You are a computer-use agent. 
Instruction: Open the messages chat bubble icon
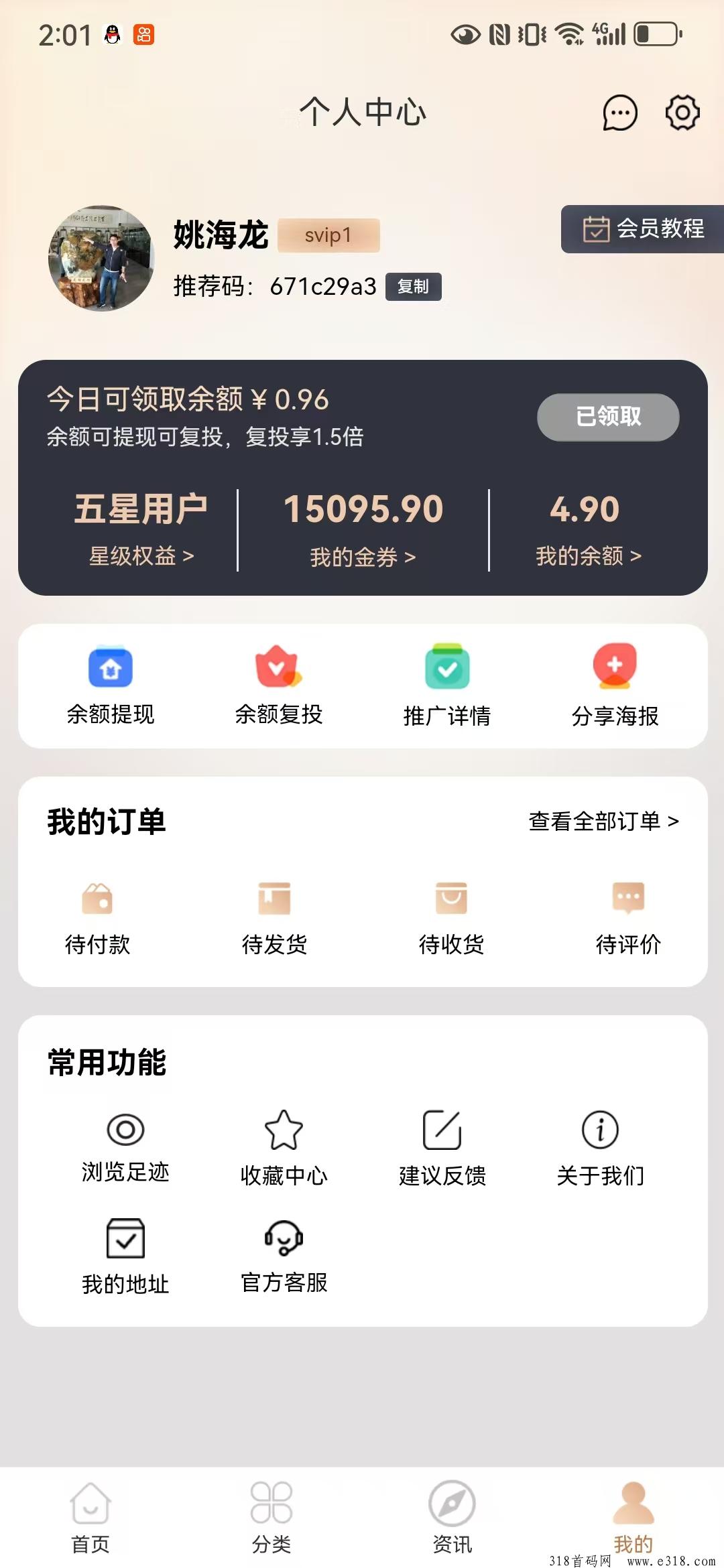(x=620, y=113)
